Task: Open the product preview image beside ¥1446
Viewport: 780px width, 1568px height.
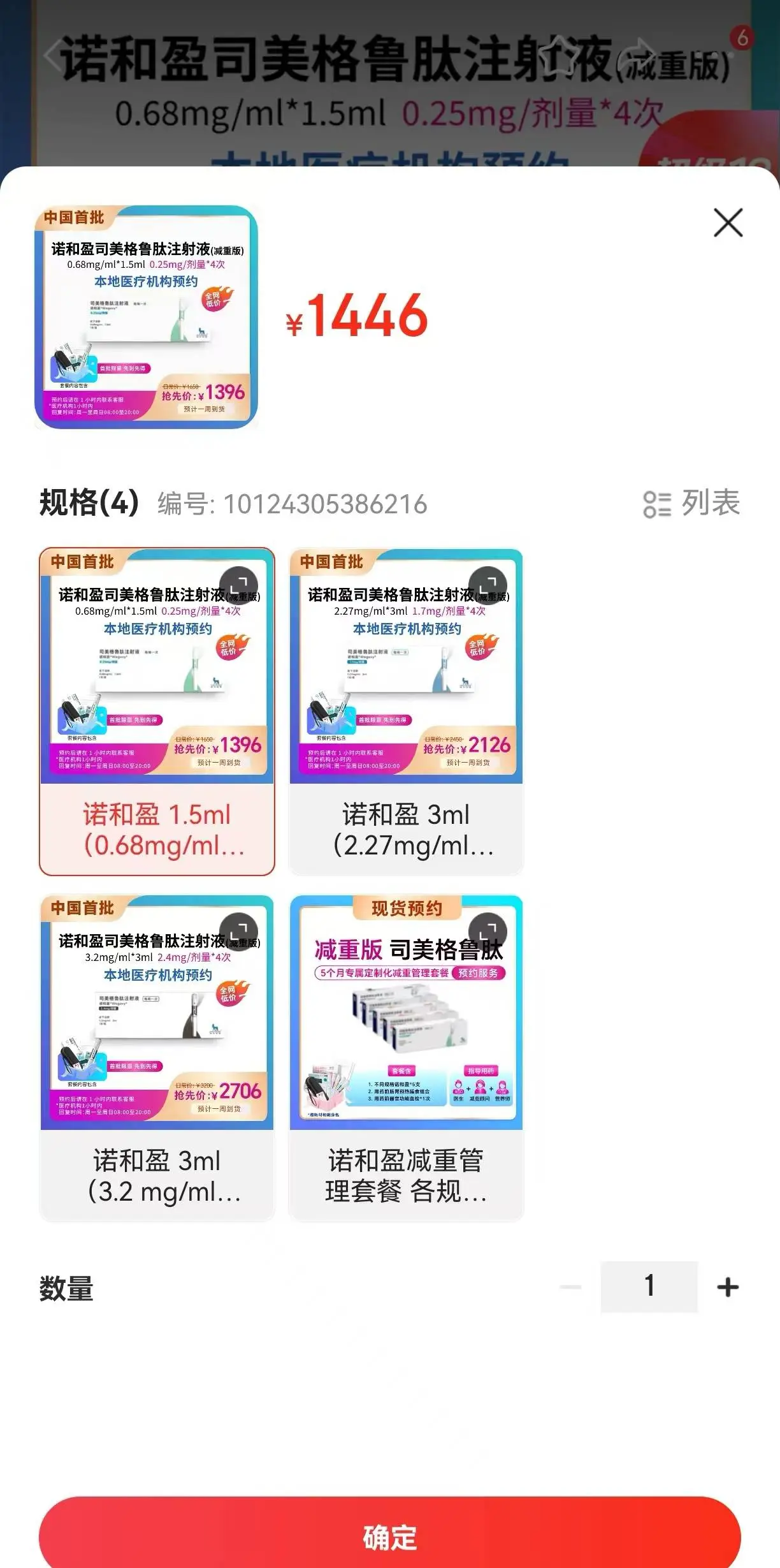Action: [146, 317]
